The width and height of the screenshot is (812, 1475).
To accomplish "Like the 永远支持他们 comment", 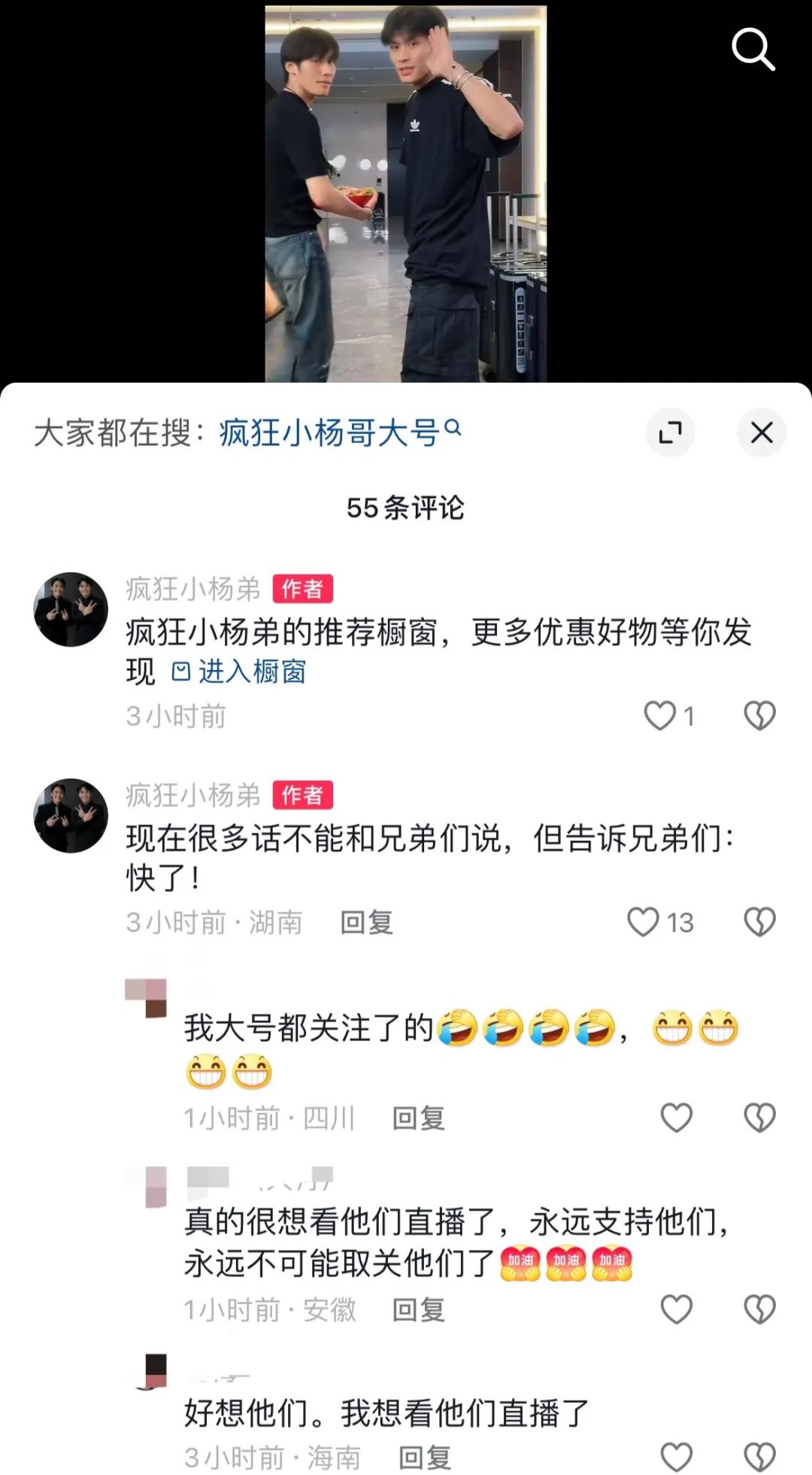I will (676, 1310).
